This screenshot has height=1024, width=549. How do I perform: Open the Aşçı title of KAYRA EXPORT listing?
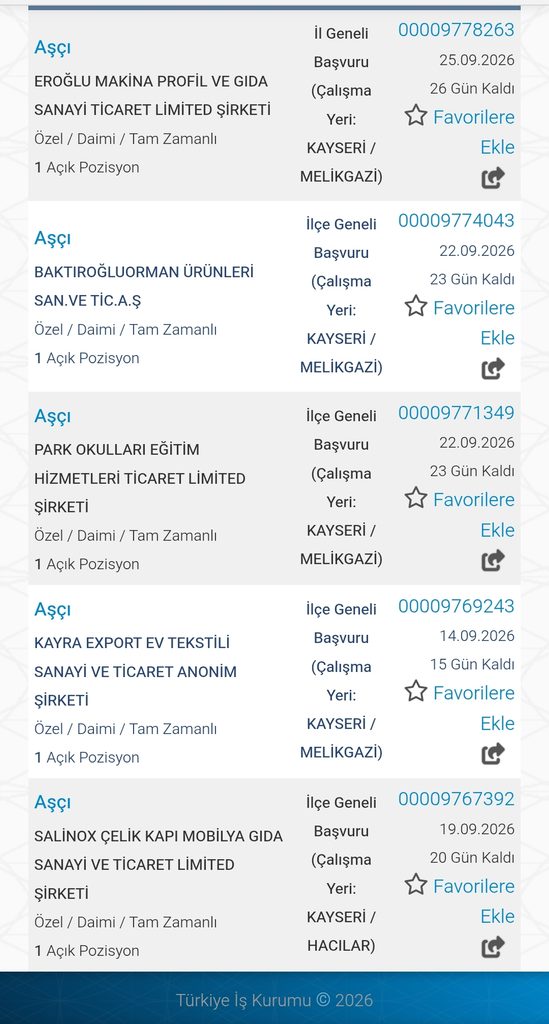click(52, 610)
